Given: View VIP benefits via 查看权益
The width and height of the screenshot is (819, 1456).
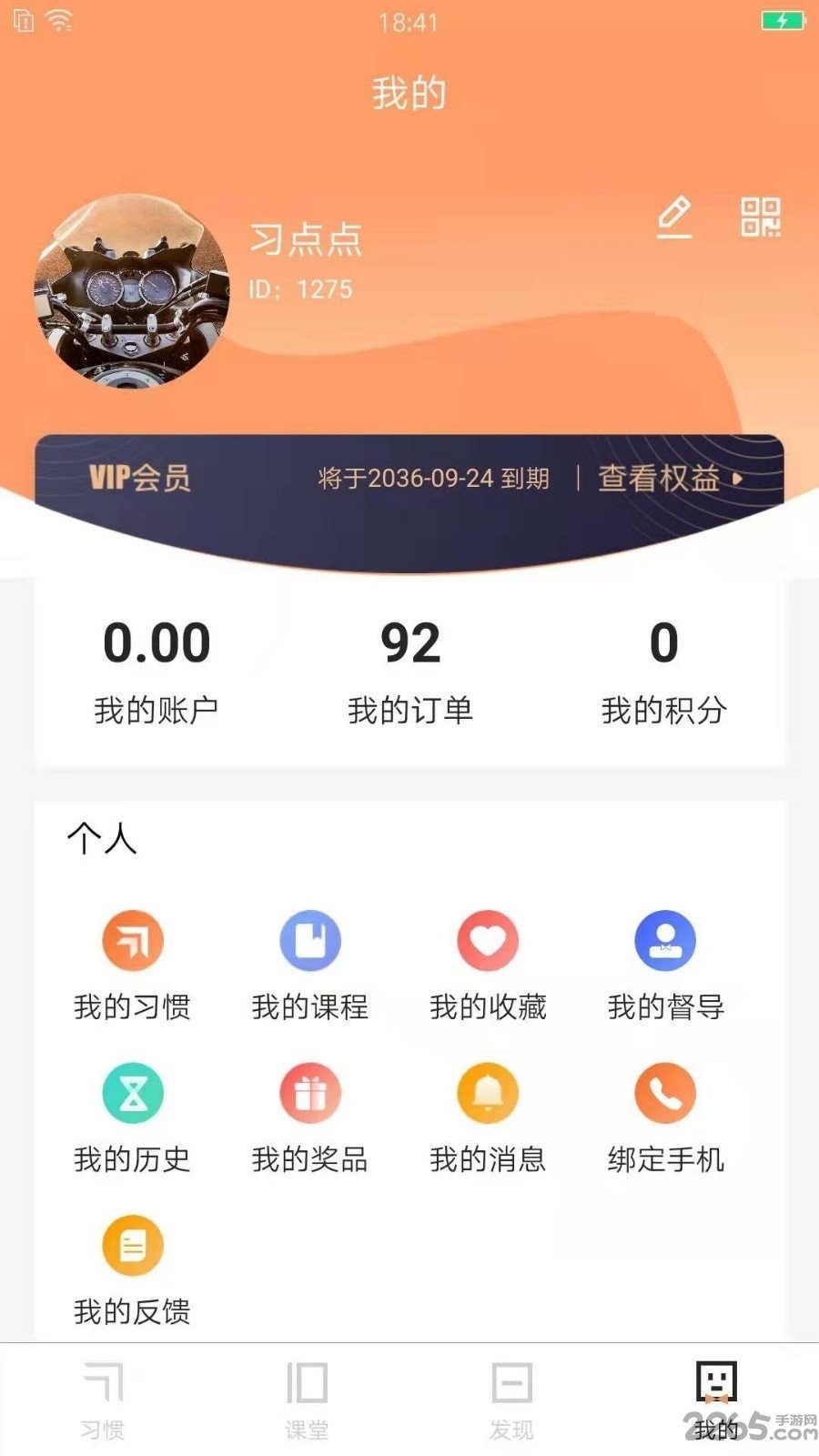Looking at the screenshot, I should pyautogui.click(x=669, y=478).
